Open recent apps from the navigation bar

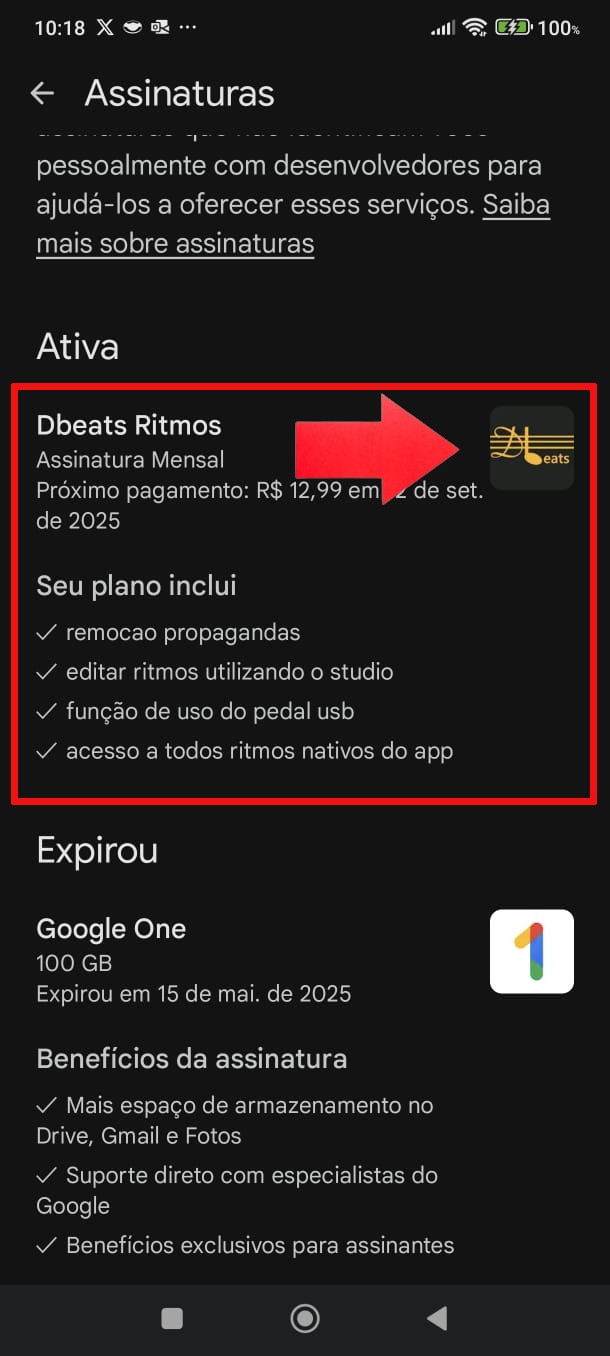click(172, 1319)
